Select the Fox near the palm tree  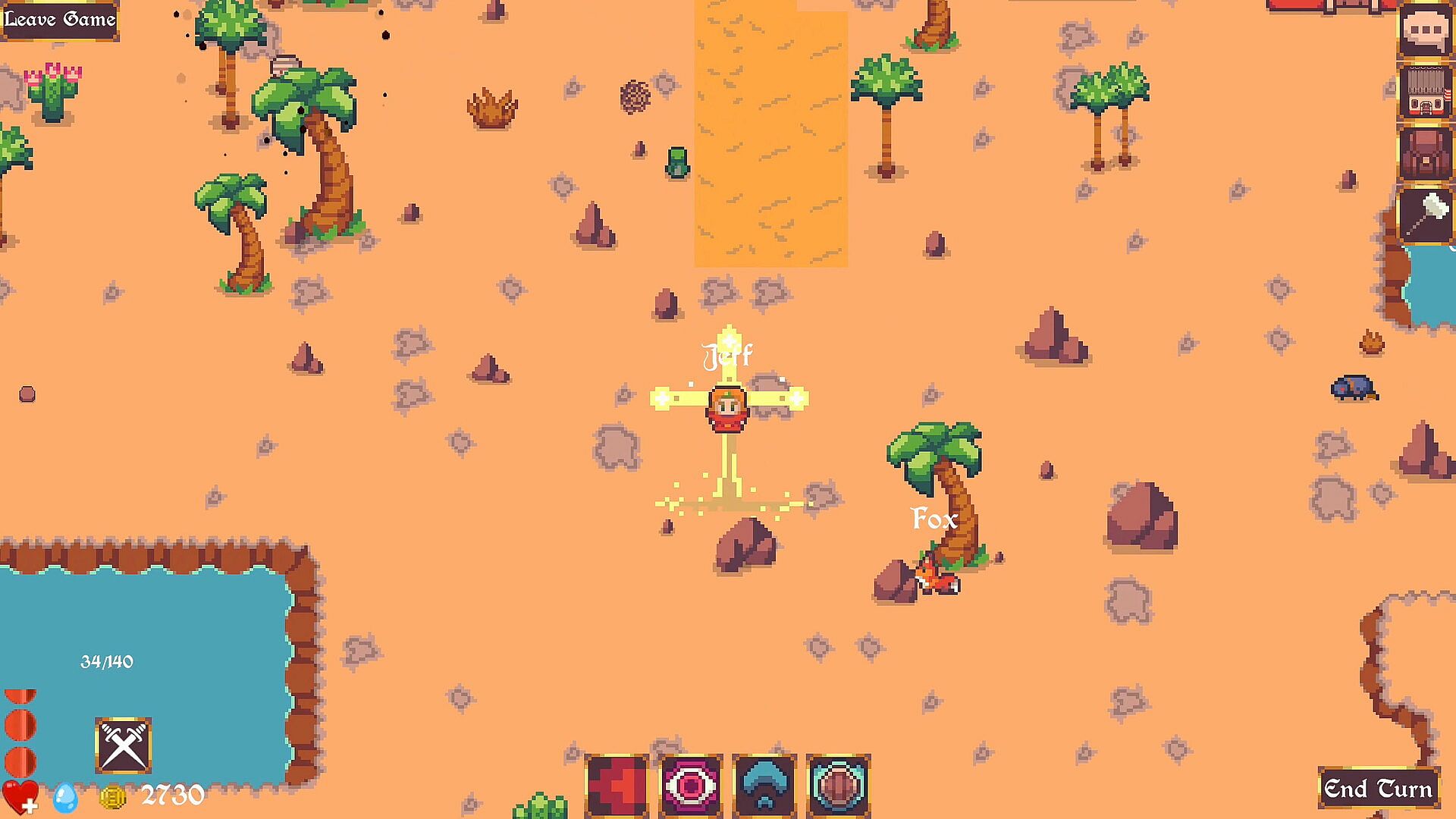937,578
